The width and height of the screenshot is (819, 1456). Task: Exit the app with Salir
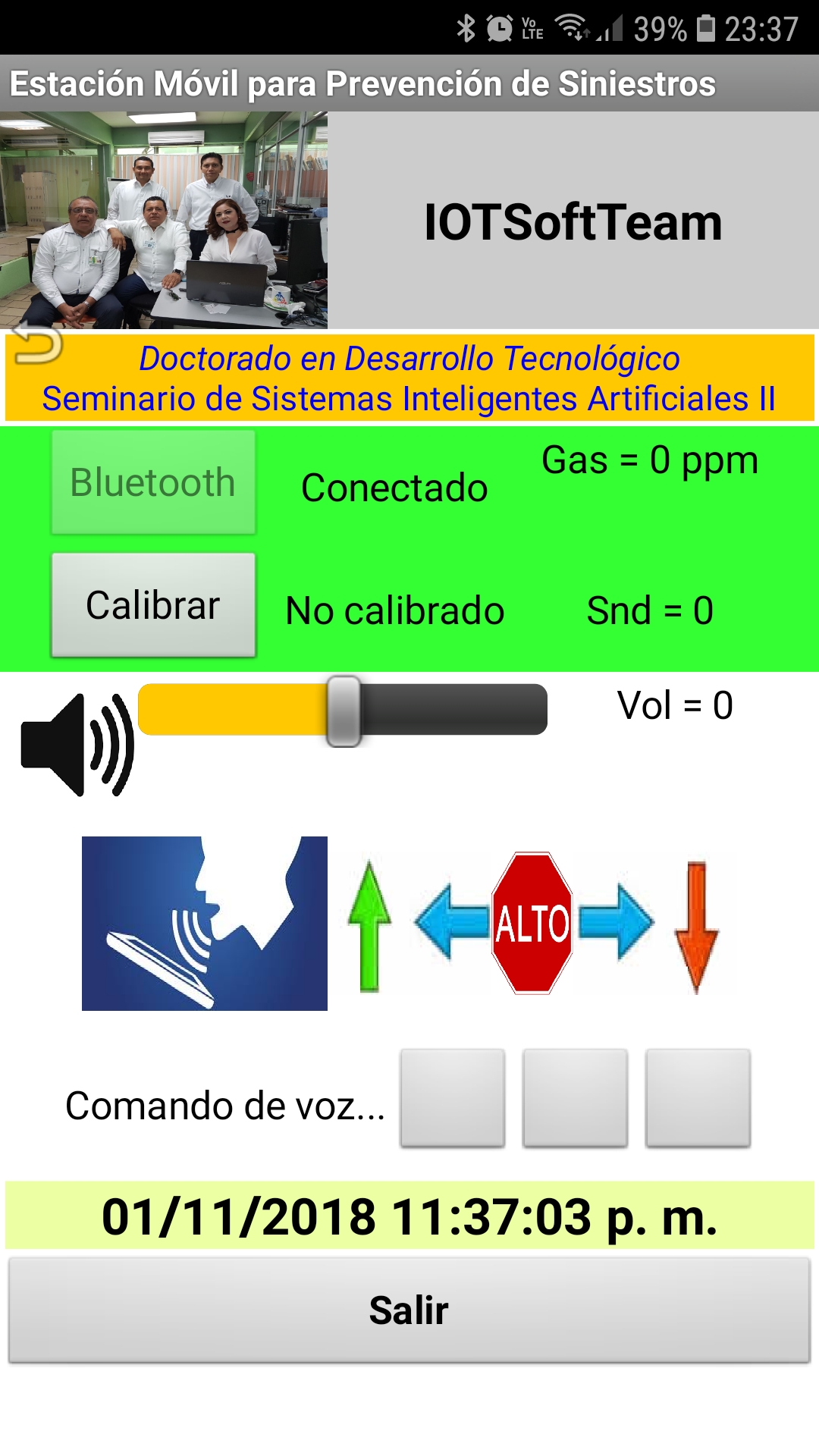[x=409, y=1310]
